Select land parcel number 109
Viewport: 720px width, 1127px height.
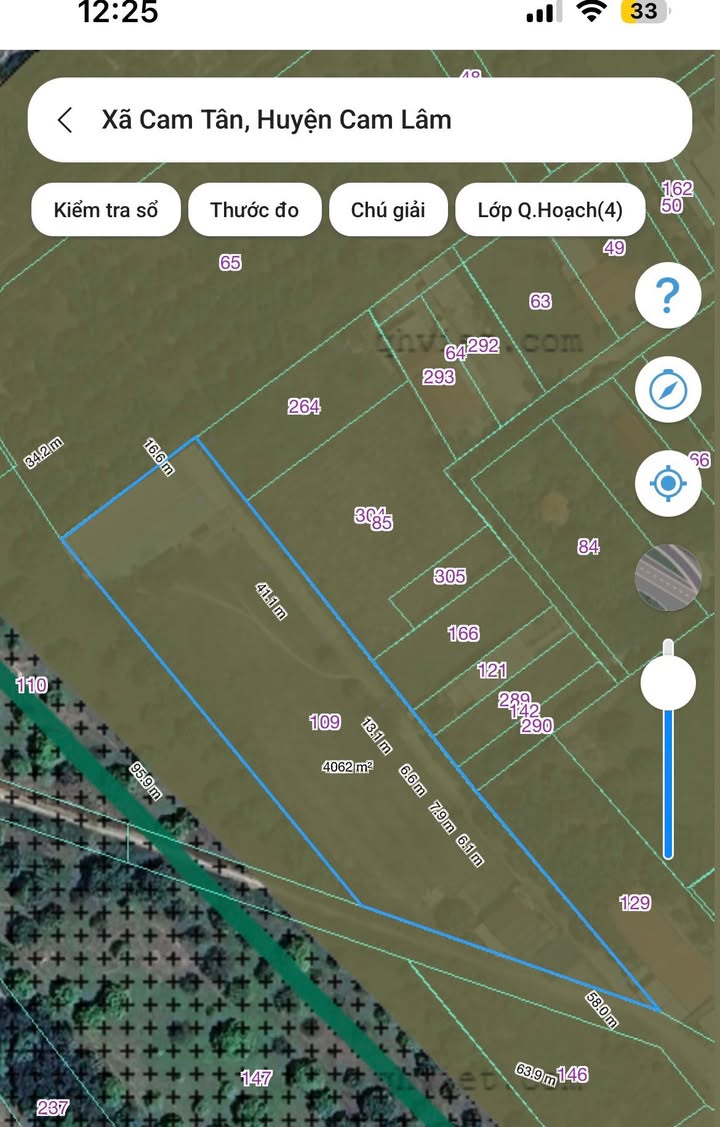pyautogui.click(x=325, y=722)
